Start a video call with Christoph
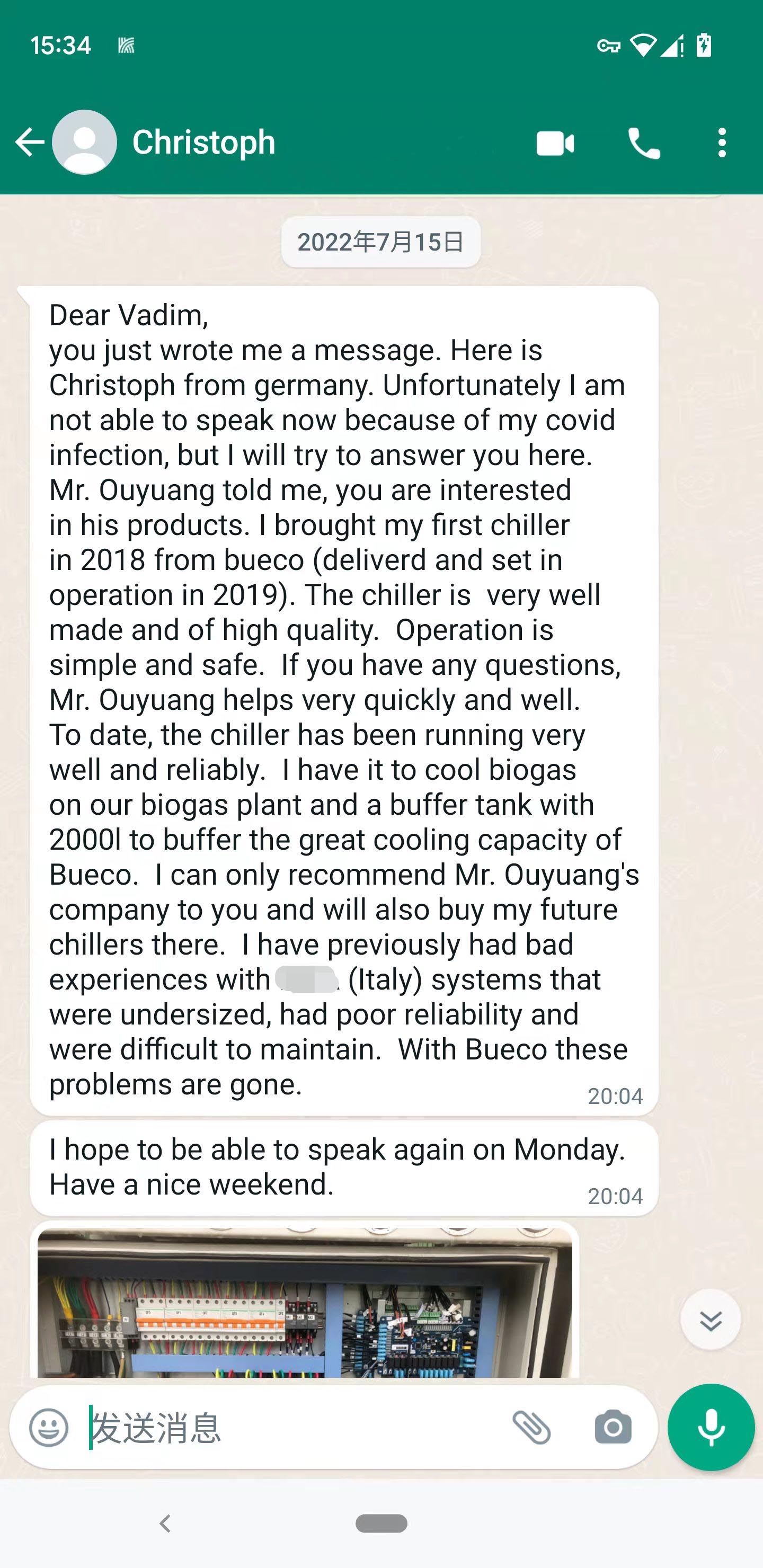Screen dimensions: 763x1568 coord(555,144)
